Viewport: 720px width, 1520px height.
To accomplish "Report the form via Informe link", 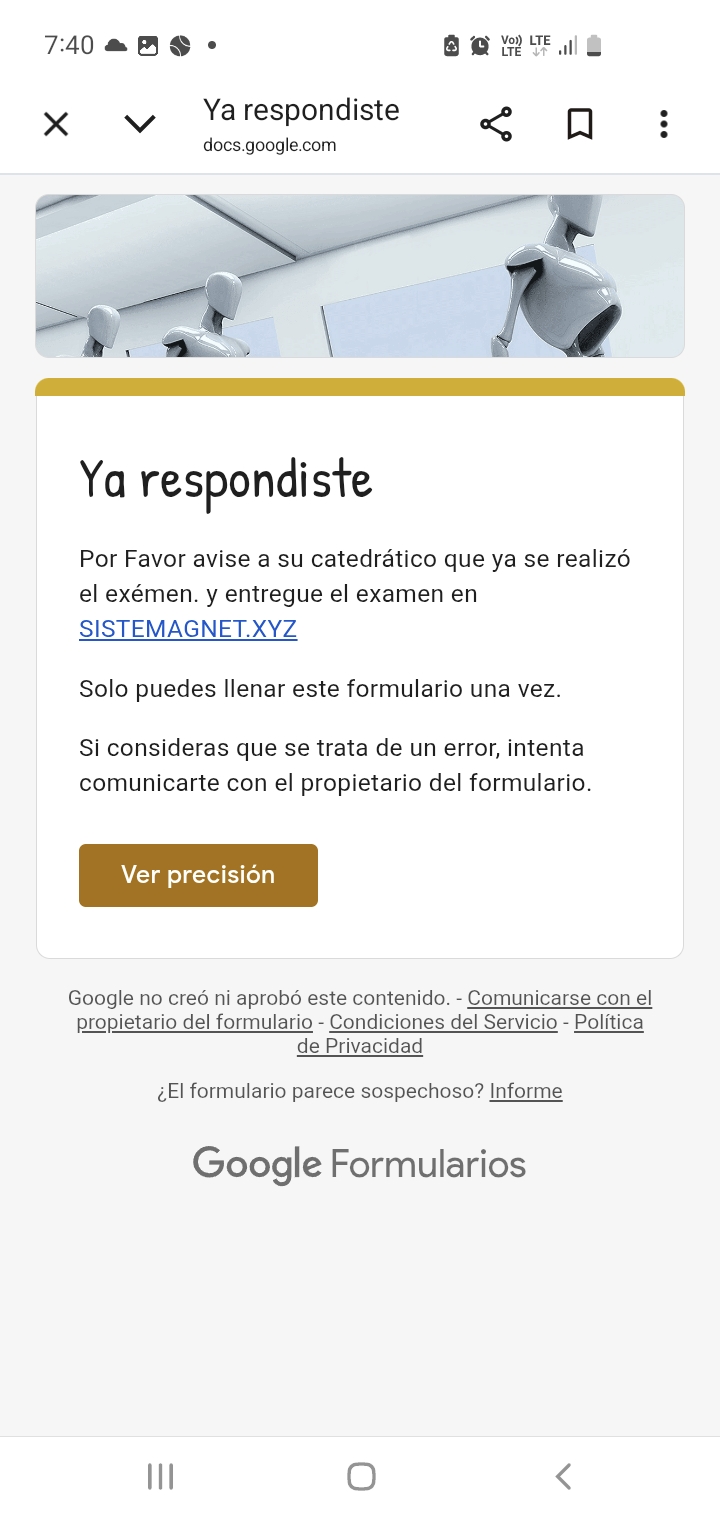I will [526, 1091].
